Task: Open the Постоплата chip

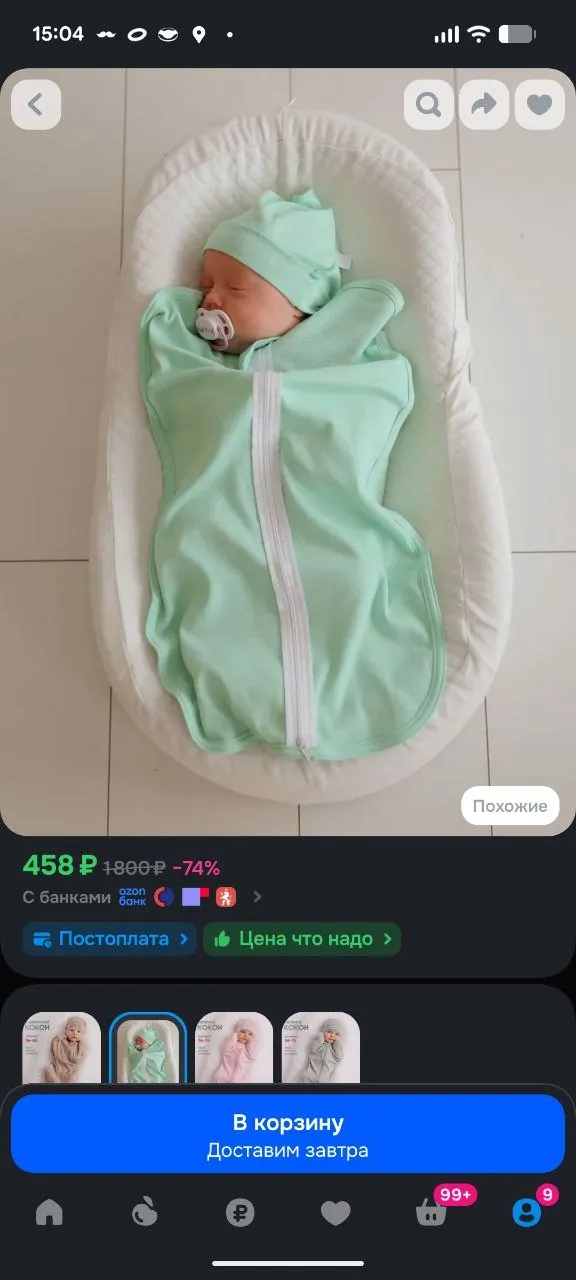Action: [110, 939]
